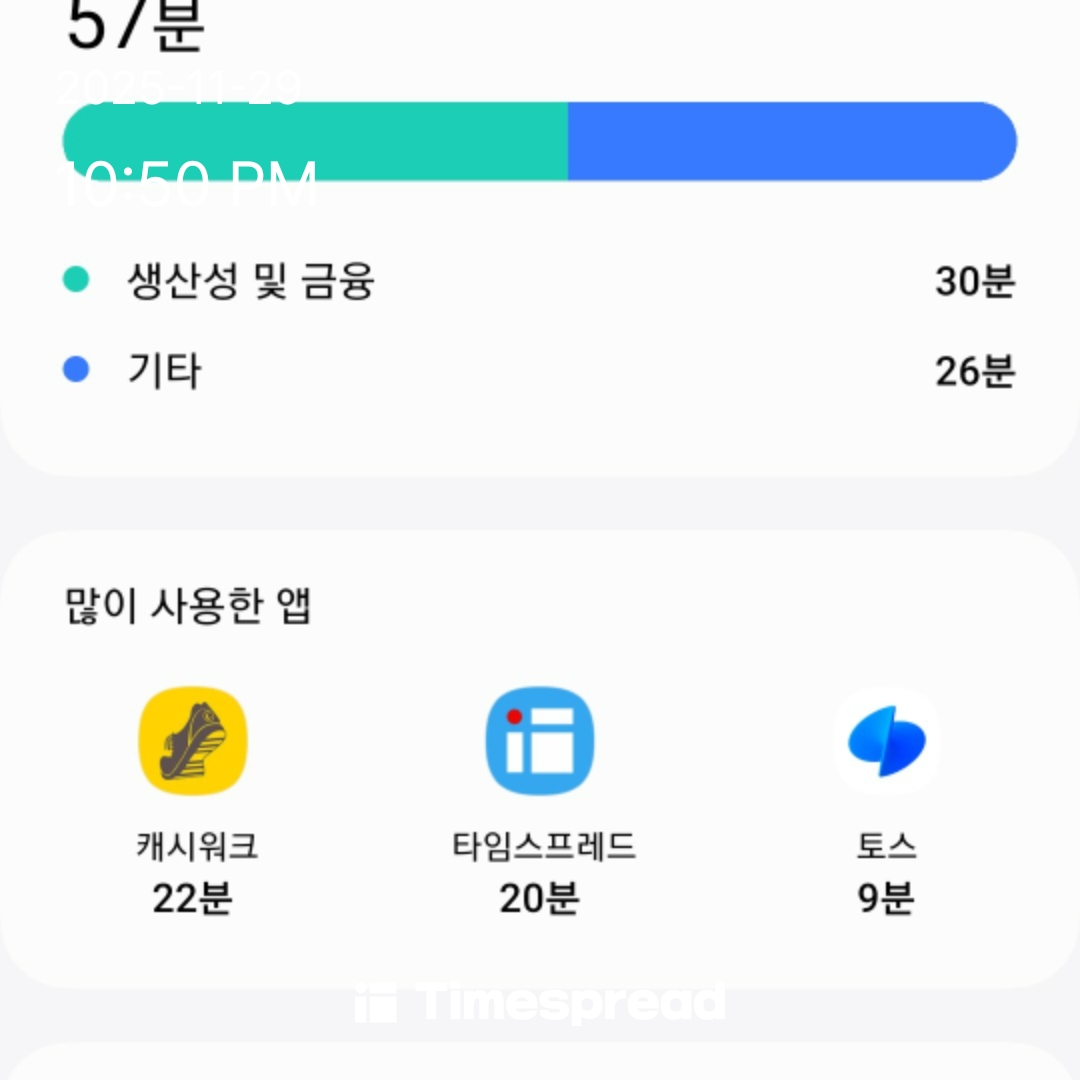Screen dimensions: 1080x1080
Task: Open 타임스프레드 app usage details
Action: pos(540,741)
